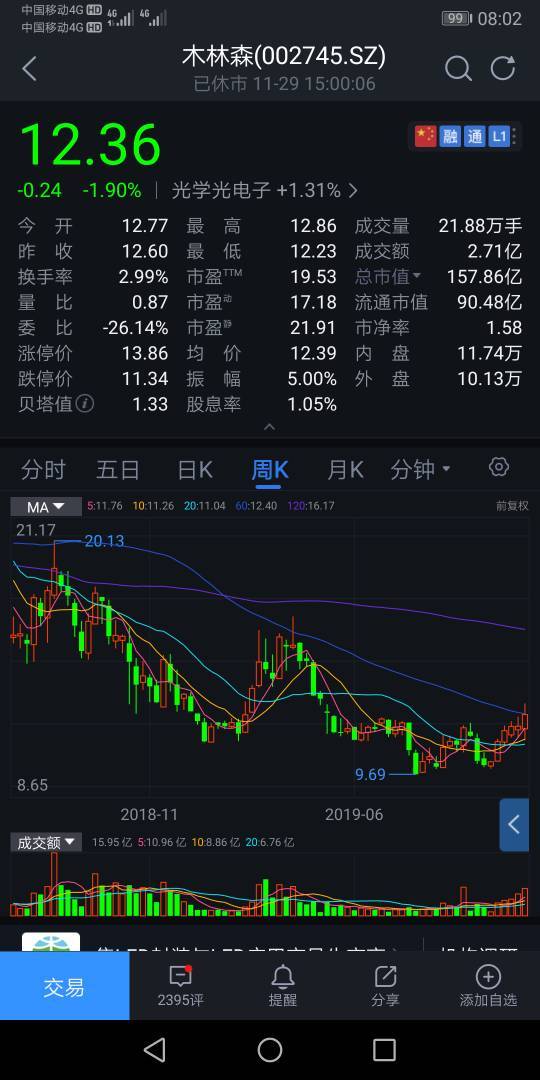This screenshot has width=540, height=1080.
Task: Refresh the stock quote
Action: (x=503, y=68)
